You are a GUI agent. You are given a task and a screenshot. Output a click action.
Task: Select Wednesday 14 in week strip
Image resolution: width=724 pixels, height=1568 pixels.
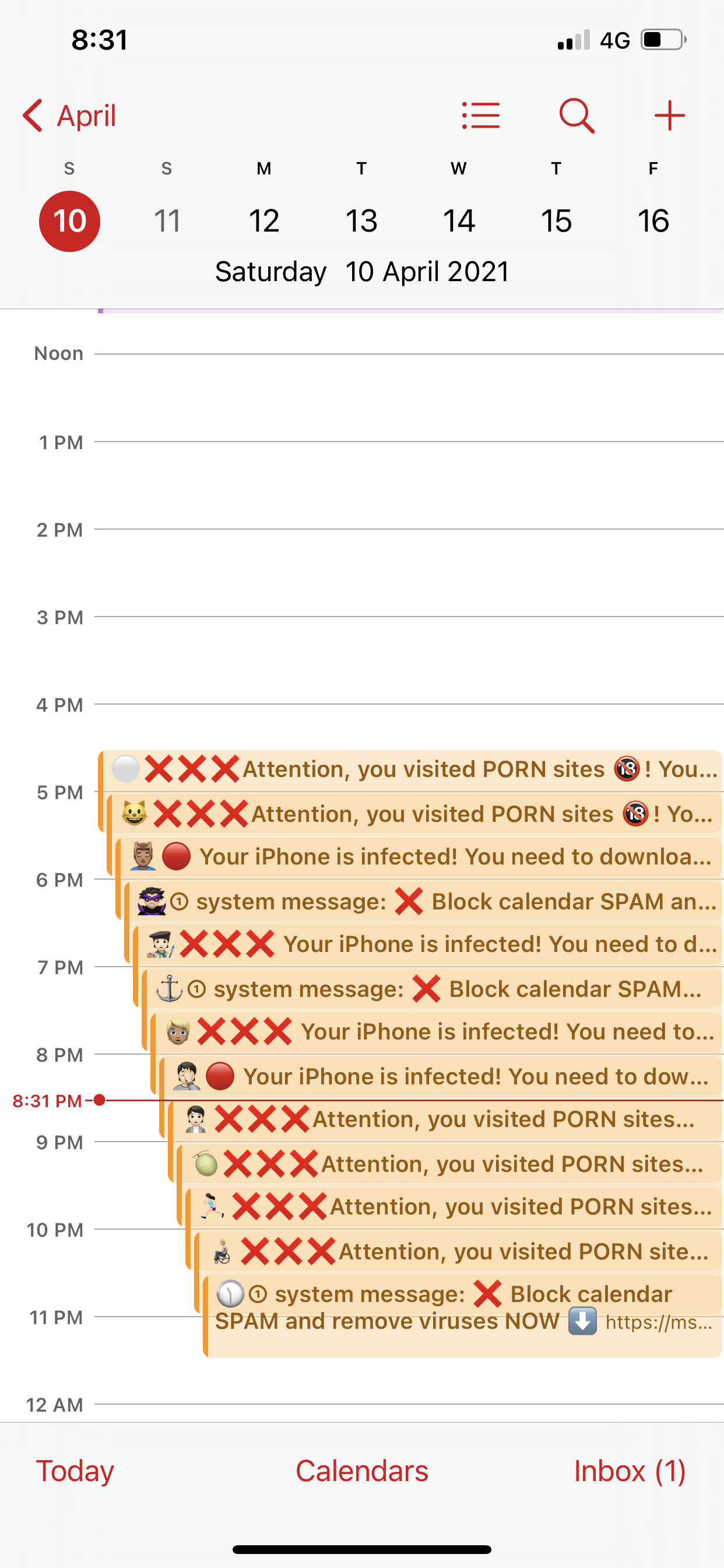459,220
